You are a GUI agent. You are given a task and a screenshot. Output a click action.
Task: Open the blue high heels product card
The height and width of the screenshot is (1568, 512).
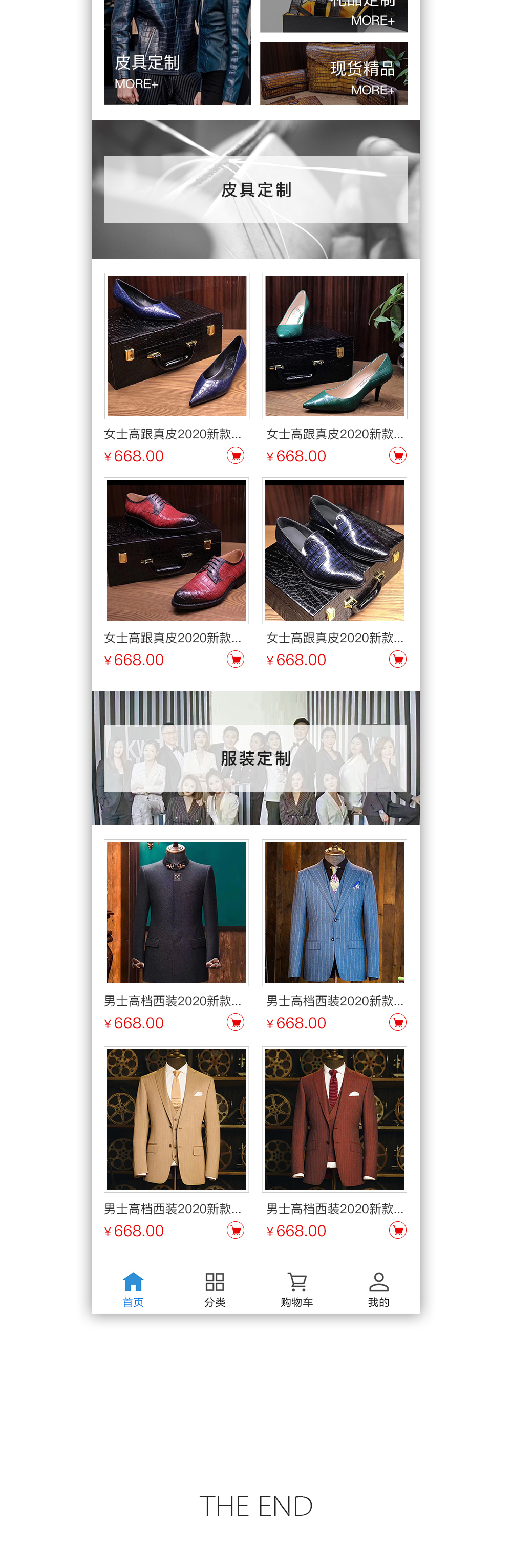coord(177,346)
